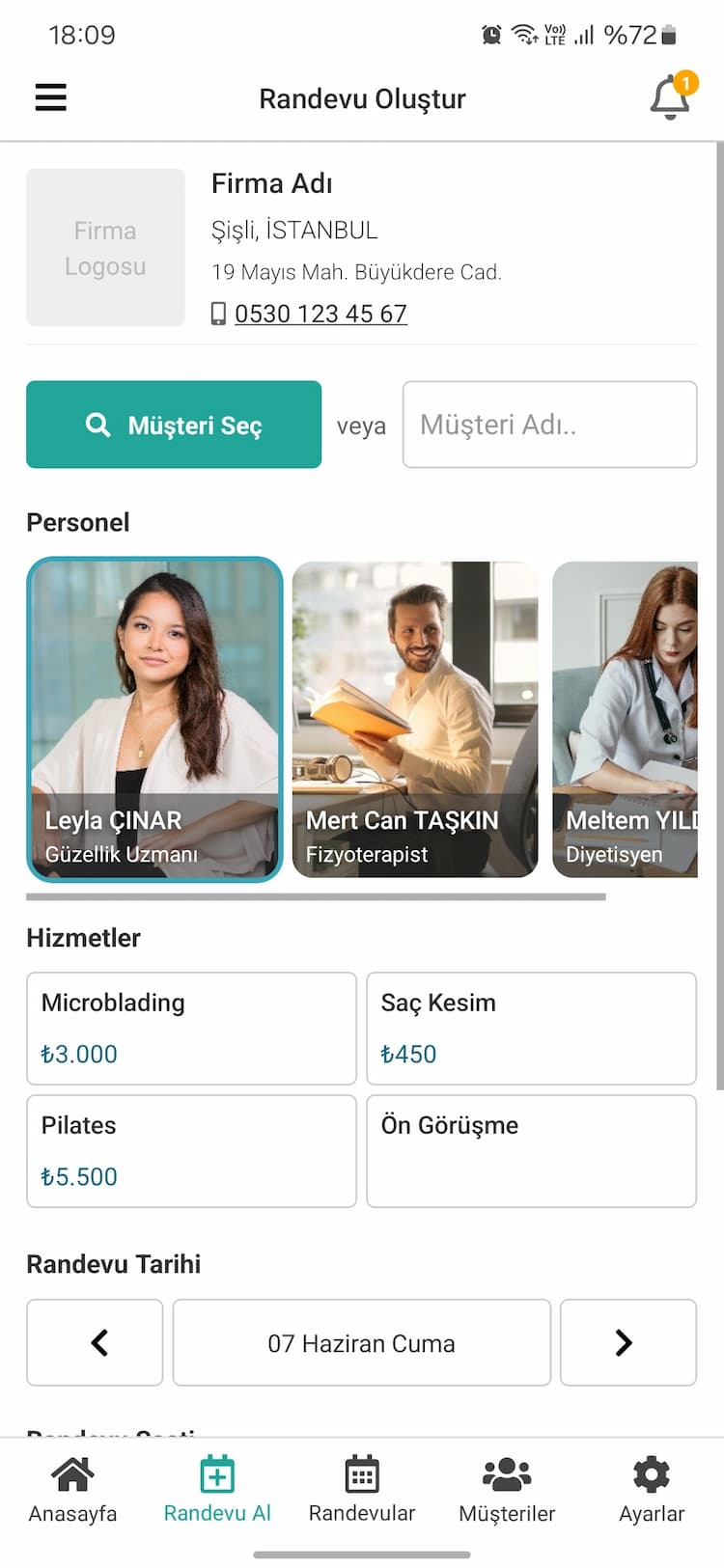The image size is (724, 1568).
Task: Switch to the Randevu Al tab
Action: tap(217, 1491)
